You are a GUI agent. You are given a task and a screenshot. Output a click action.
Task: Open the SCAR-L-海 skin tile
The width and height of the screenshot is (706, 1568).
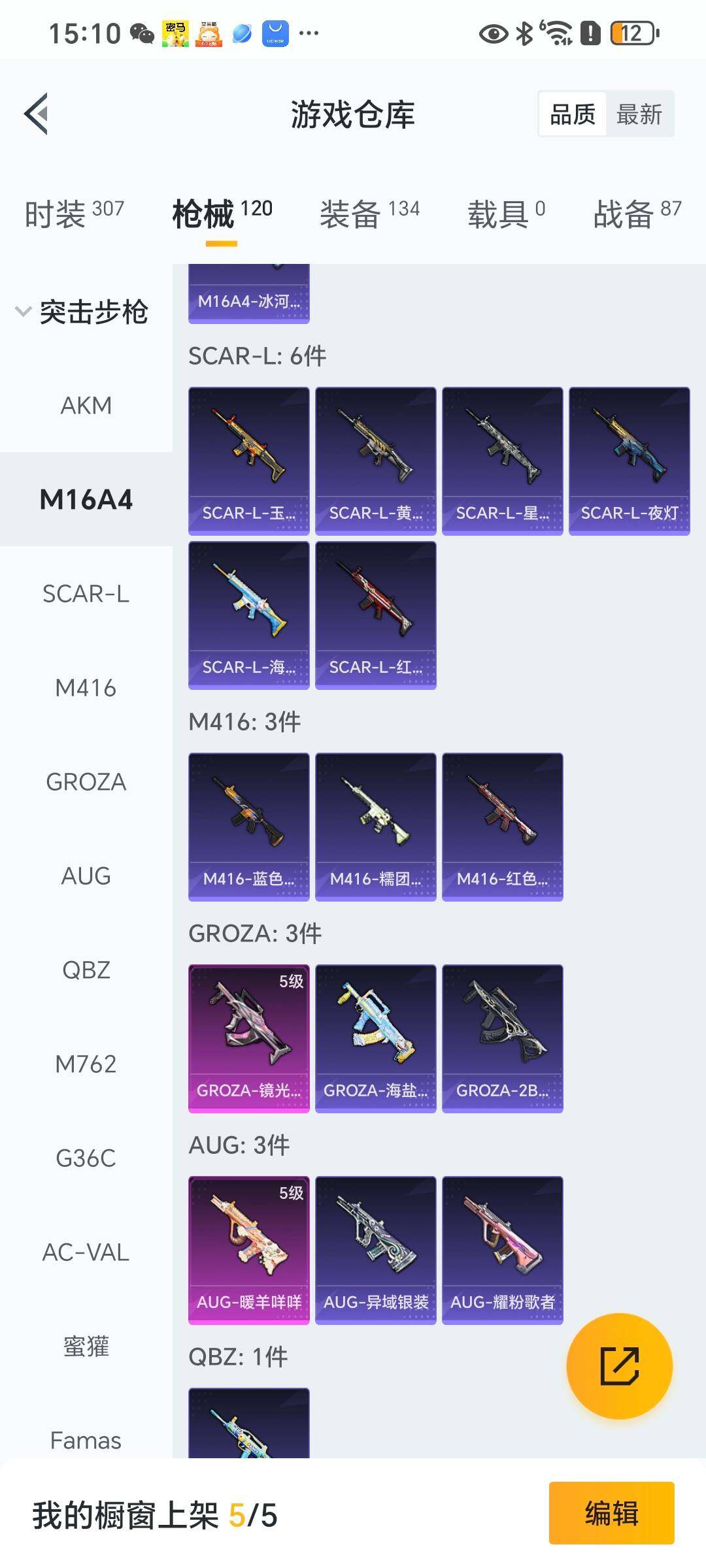click(x=248, y=615)
